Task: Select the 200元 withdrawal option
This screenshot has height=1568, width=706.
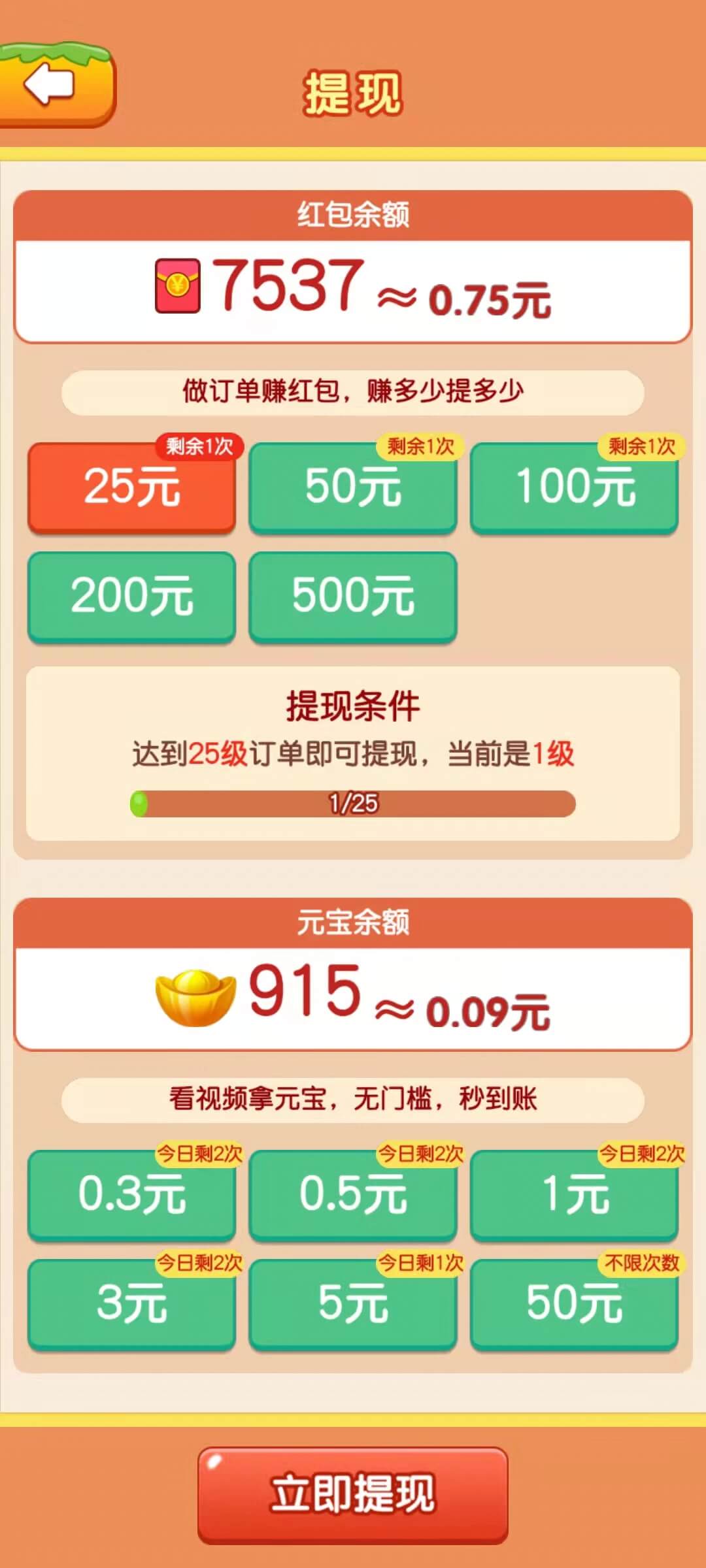Action: click(x=131, y=596)
